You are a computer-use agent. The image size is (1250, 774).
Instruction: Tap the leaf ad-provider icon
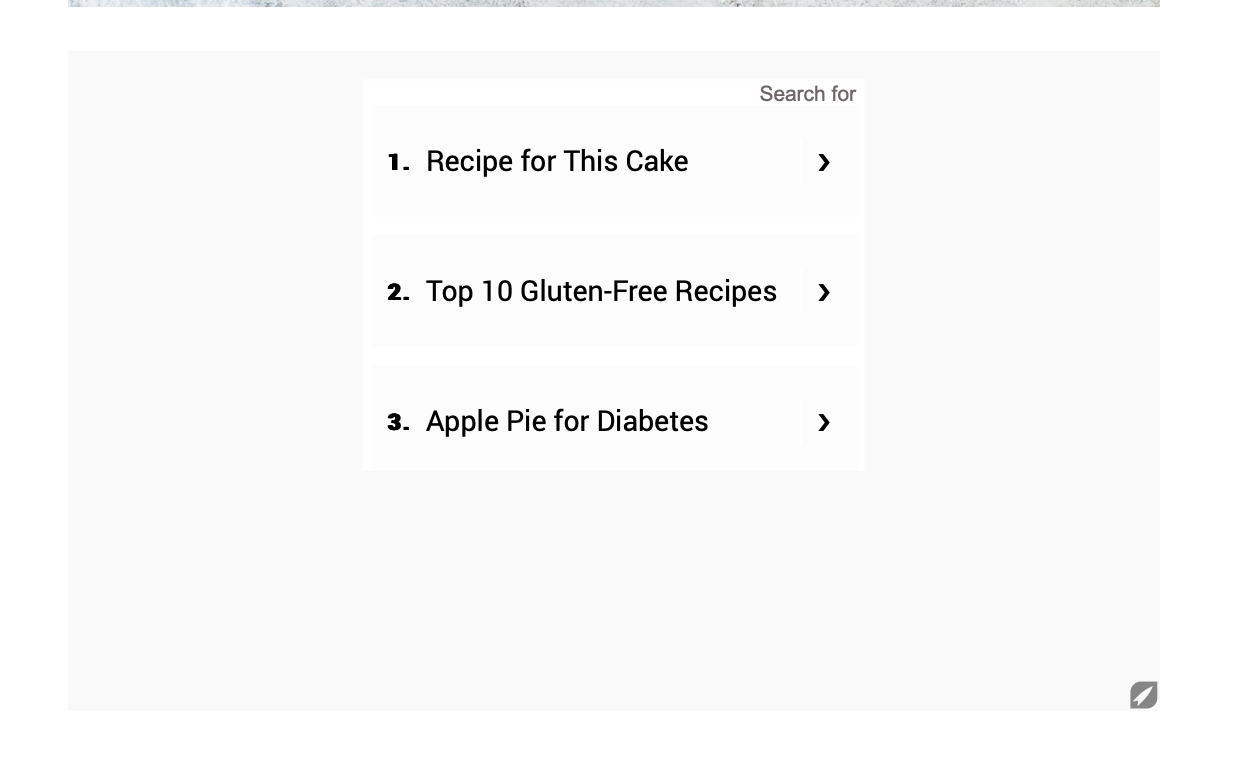coord(1143,695)
